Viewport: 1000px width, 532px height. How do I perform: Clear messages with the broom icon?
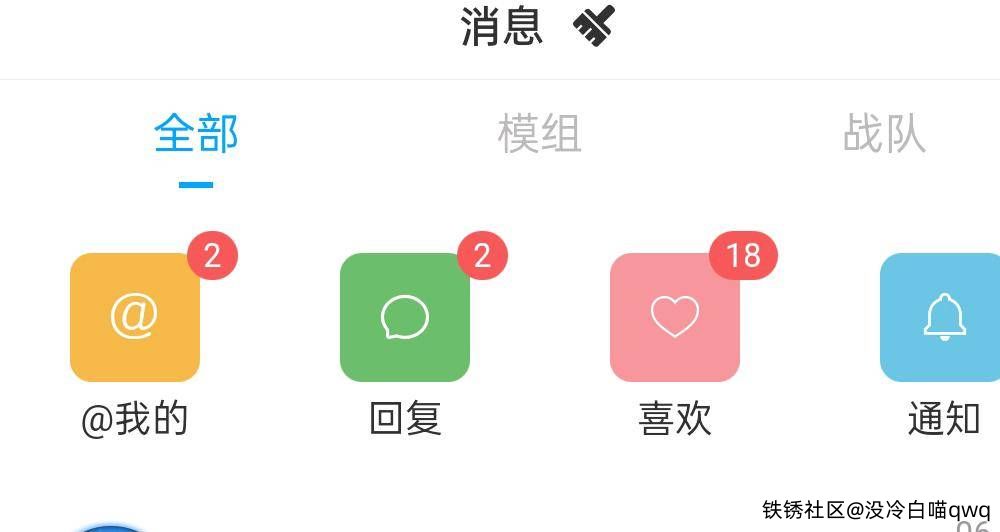[x=594, y=26]
